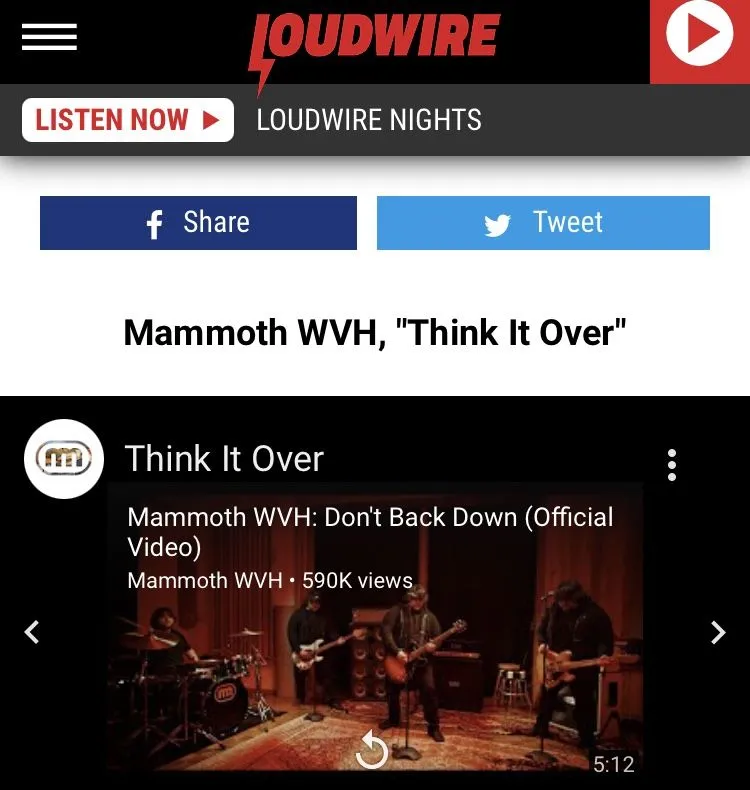Open the hamburger navigation menu

click(49, 37)
